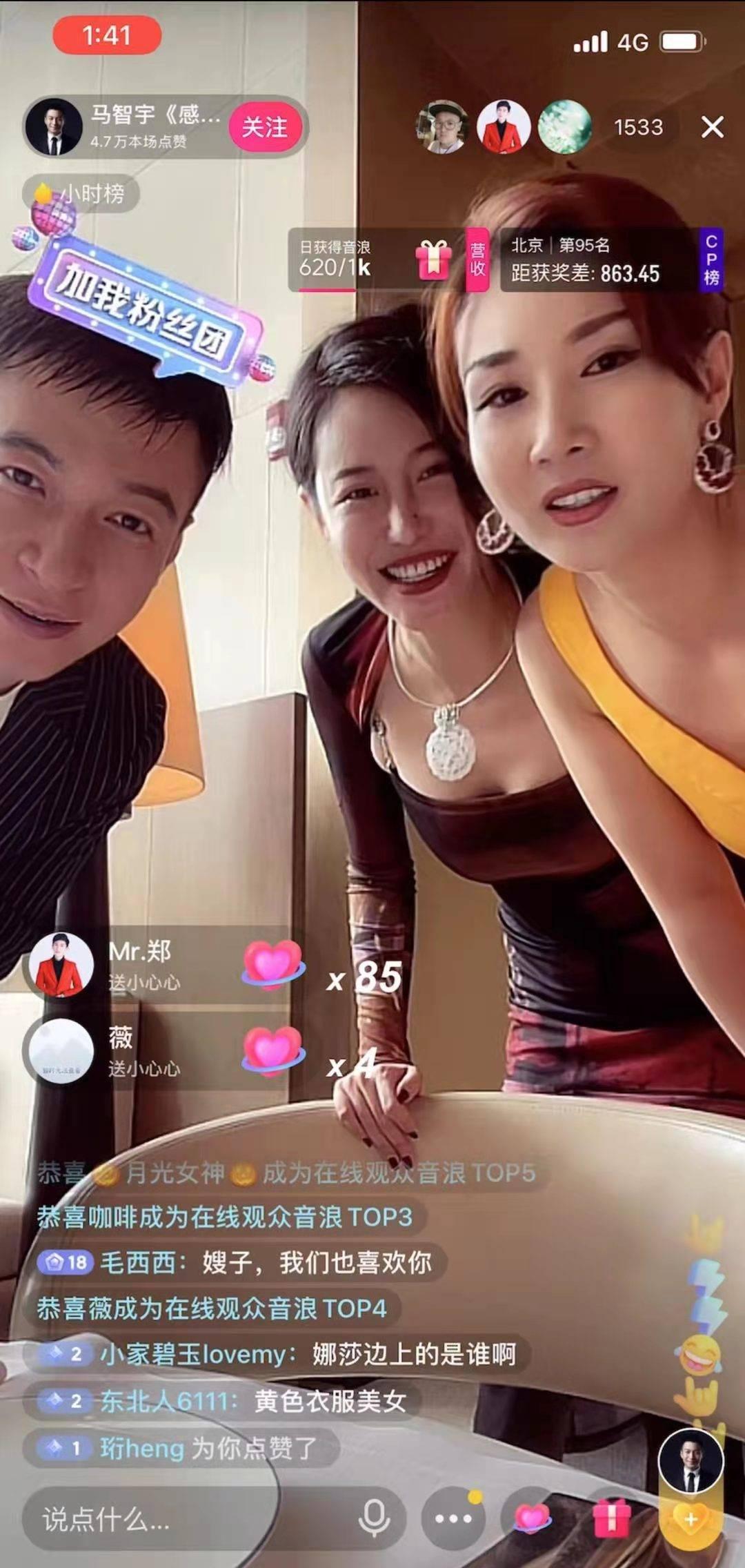Viewport: 745px width, 1568px height.
Task: View 薇's gift sender profile
Action: click(61, 1050)
